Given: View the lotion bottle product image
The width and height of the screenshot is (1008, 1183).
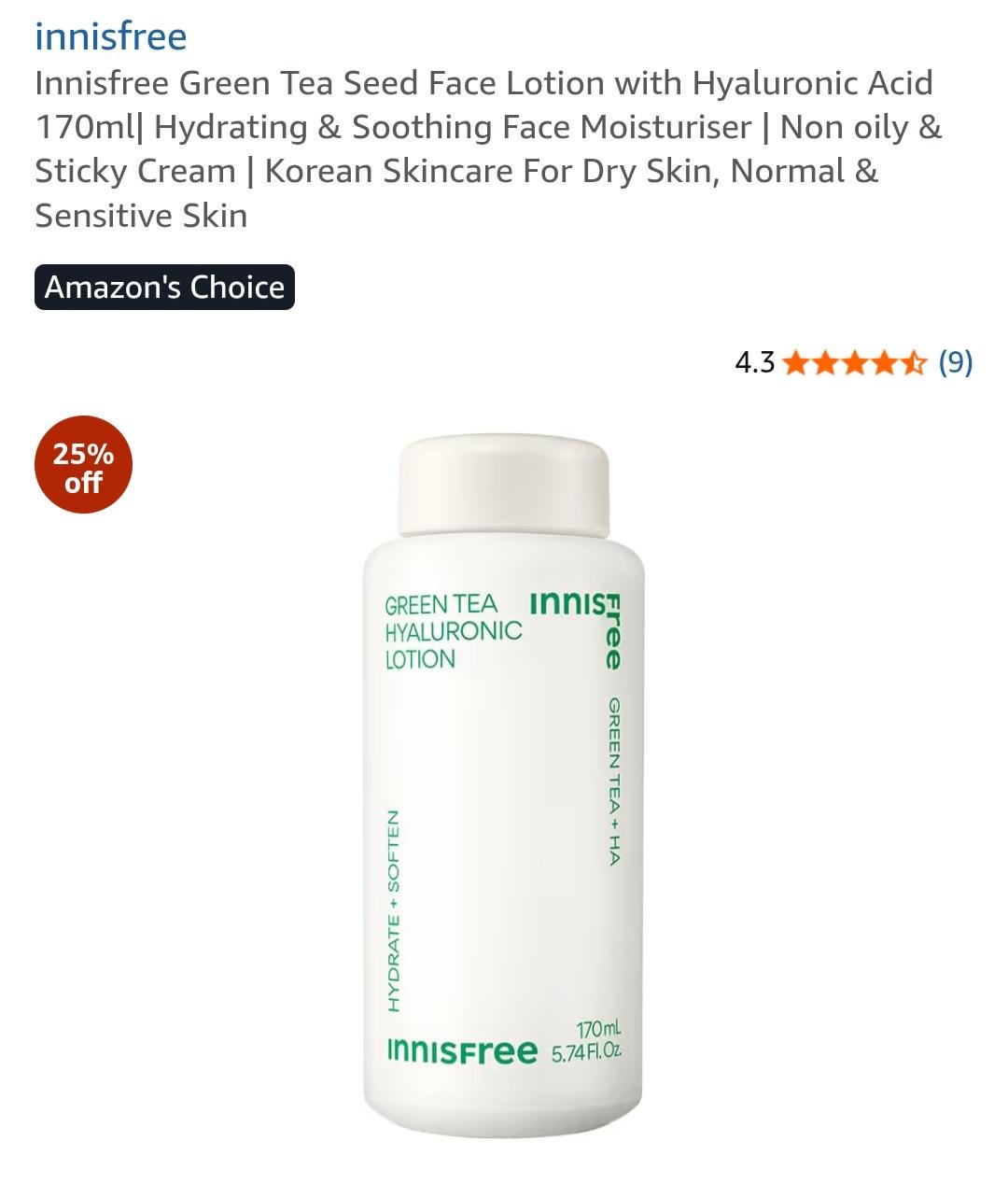Looking at the screenshot, I should tap(503, 784).
